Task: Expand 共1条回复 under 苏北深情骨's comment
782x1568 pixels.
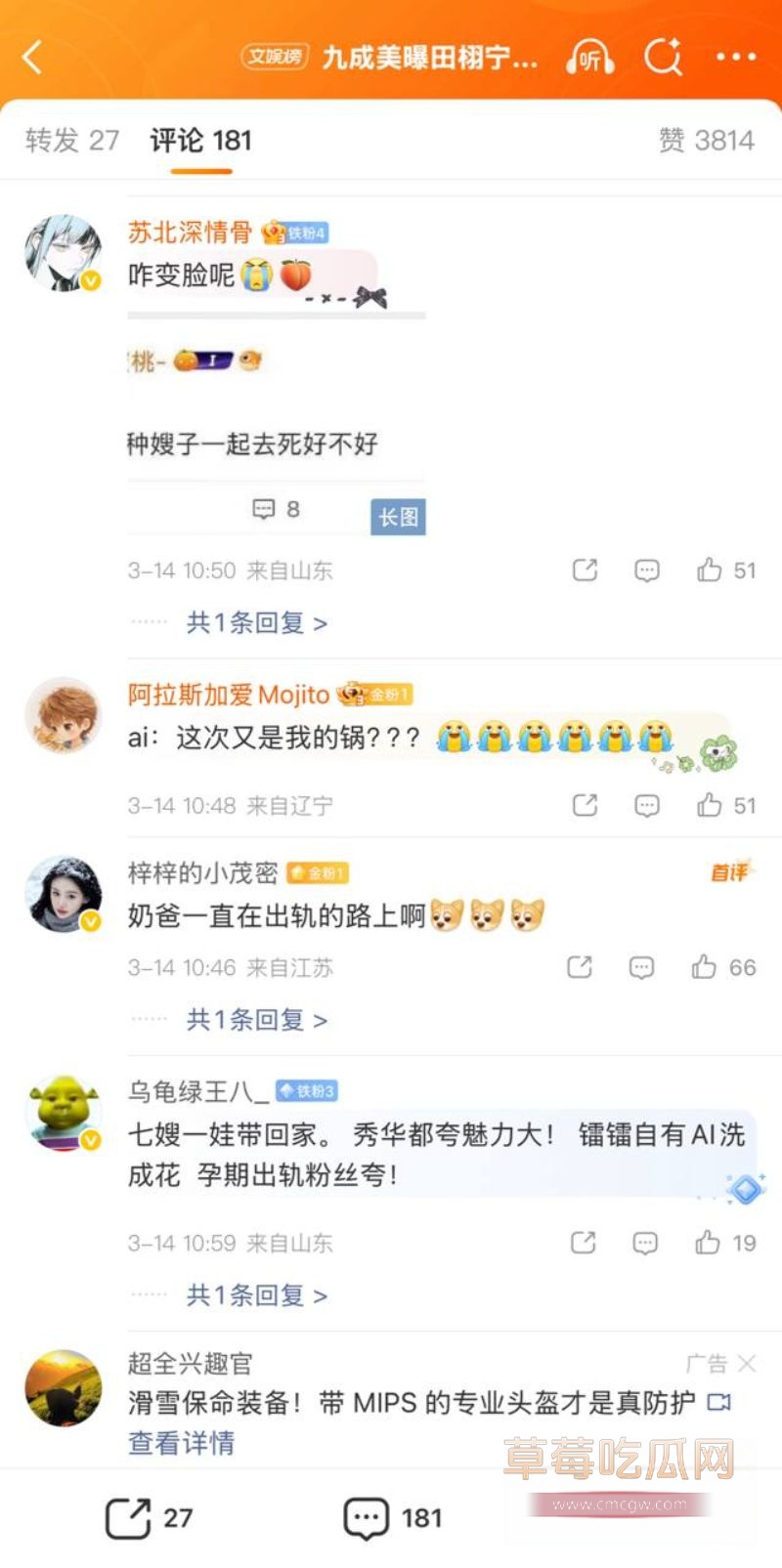Action: (256, 622)
